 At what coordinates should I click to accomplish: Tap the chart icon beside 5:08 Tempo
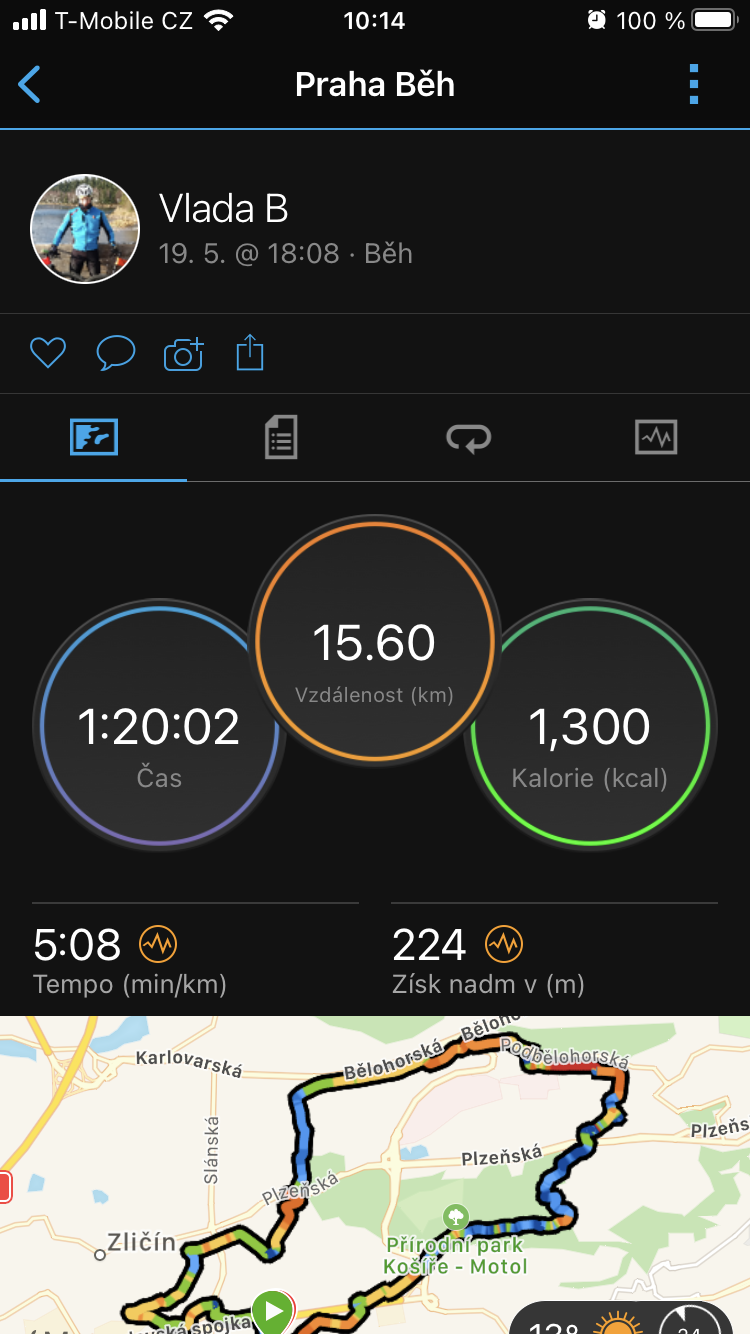(x=158, y=943)
